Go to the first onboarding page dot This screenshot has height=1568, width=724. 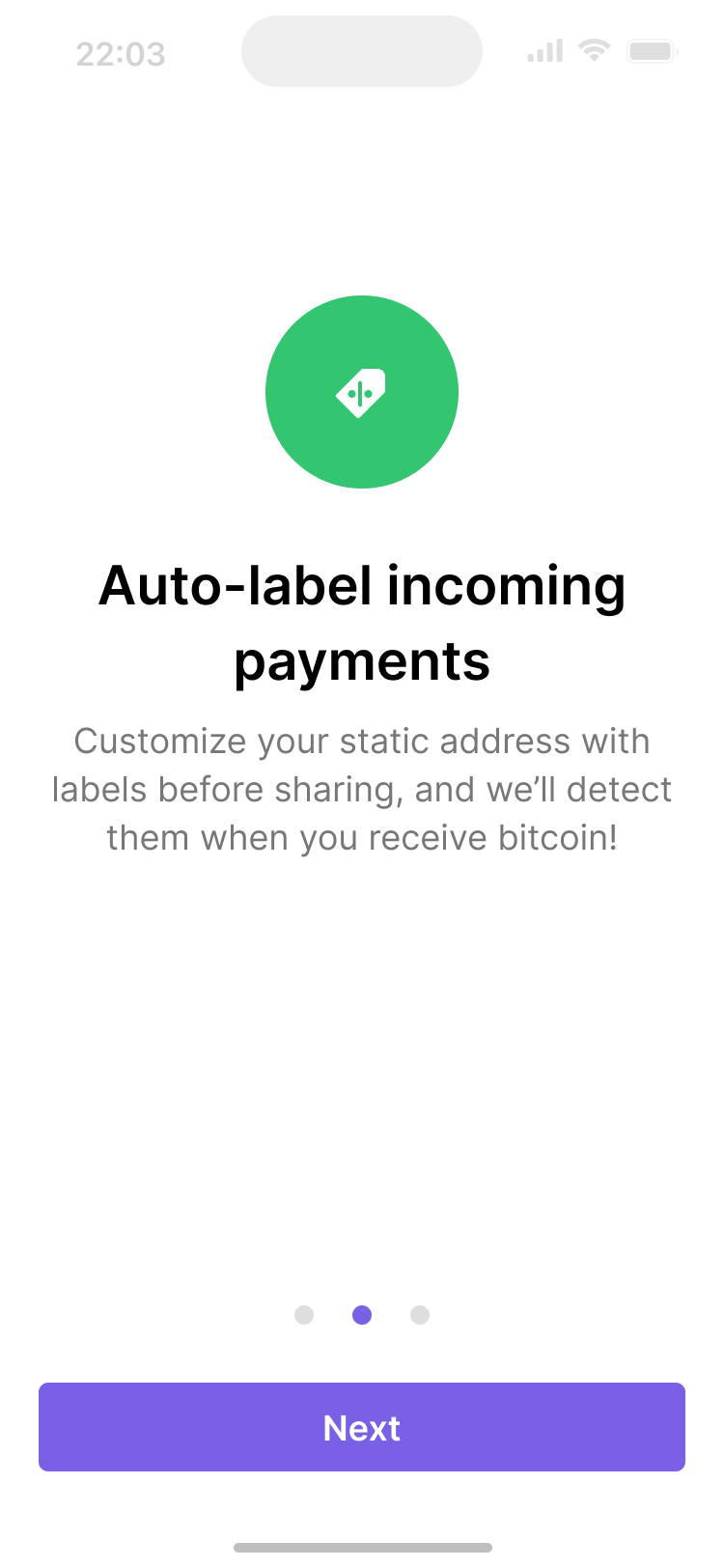[x=304, y=1315]
